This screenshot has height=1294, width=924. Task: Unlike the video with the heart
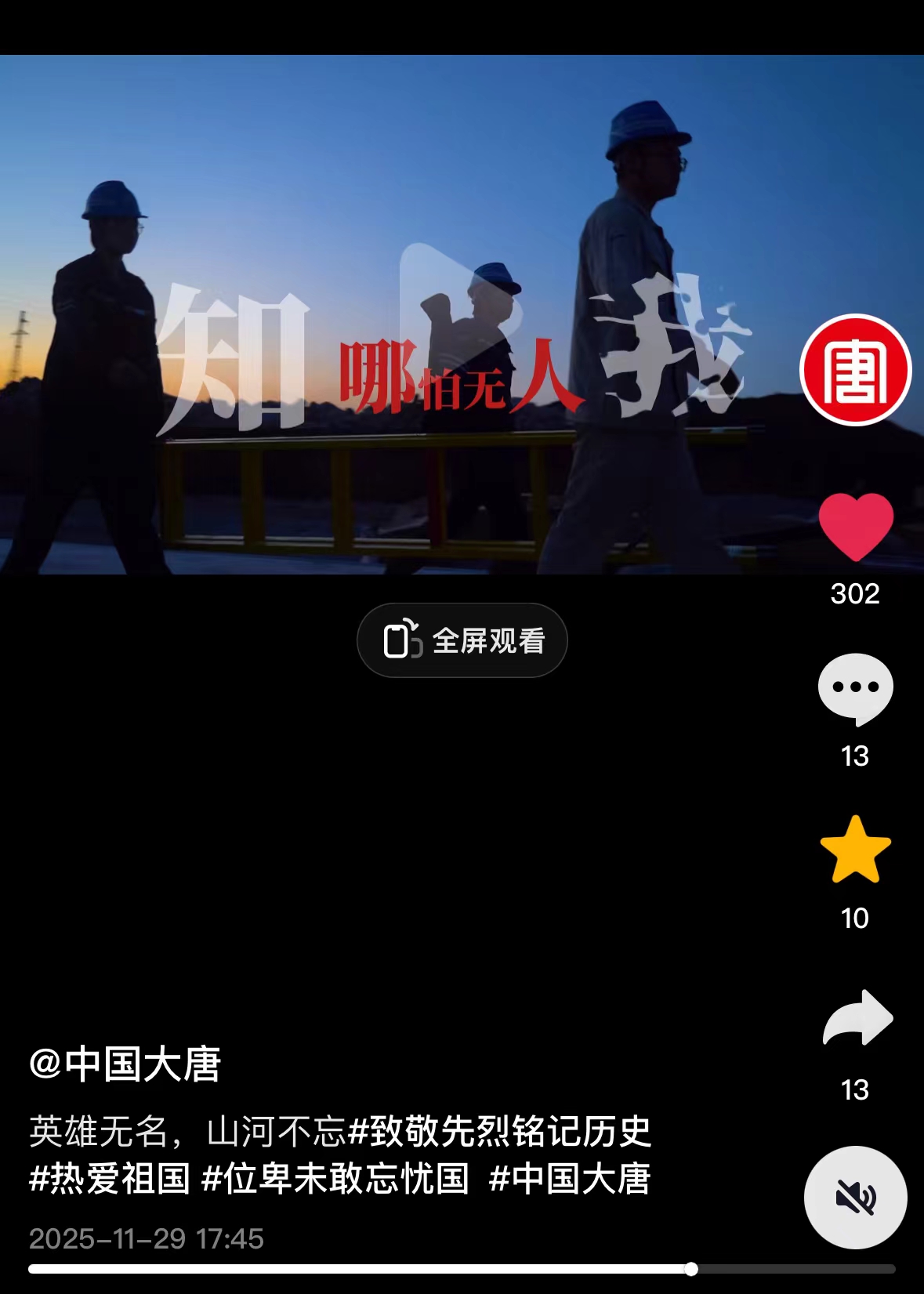(x=855, y=527)
